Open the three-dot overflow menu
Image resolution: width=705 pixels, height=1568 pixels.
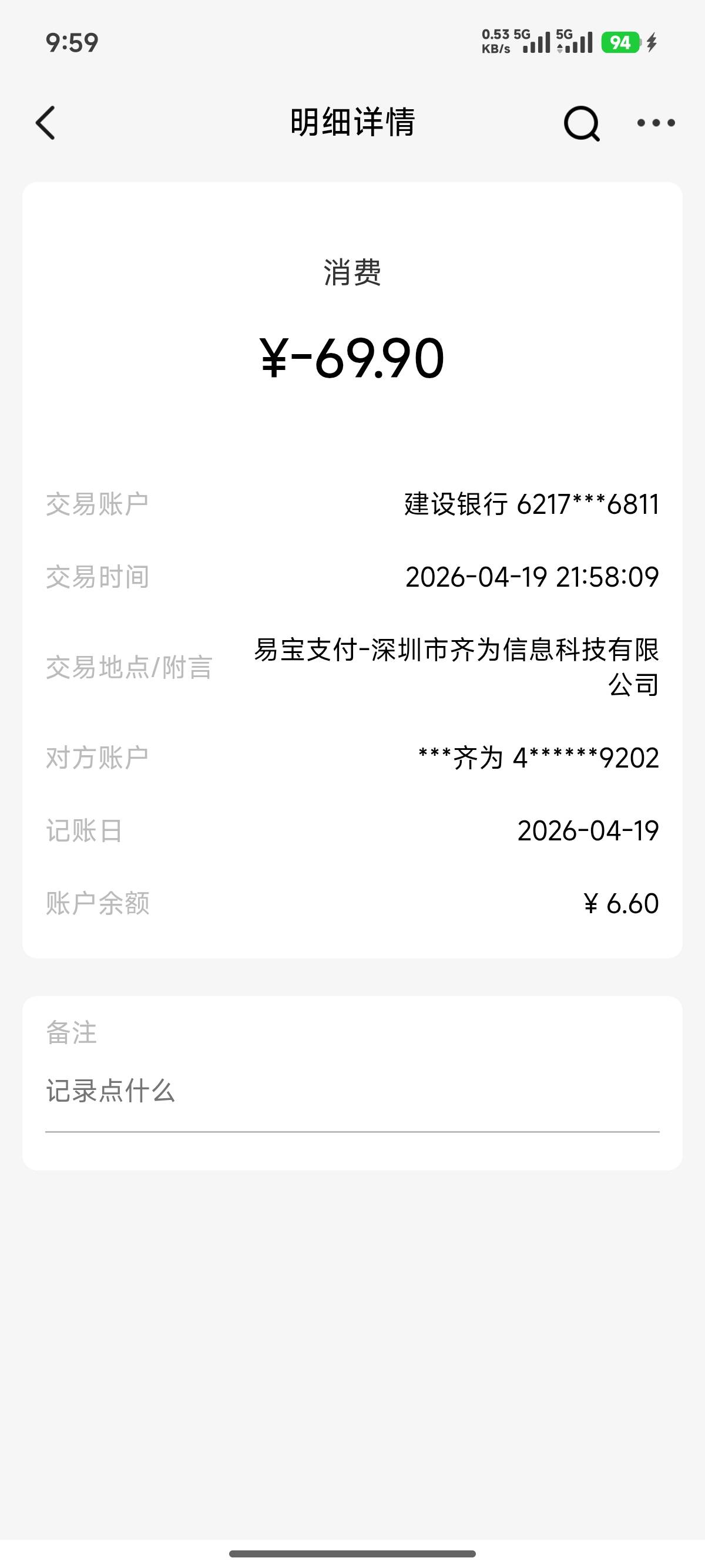click(656, 123)
